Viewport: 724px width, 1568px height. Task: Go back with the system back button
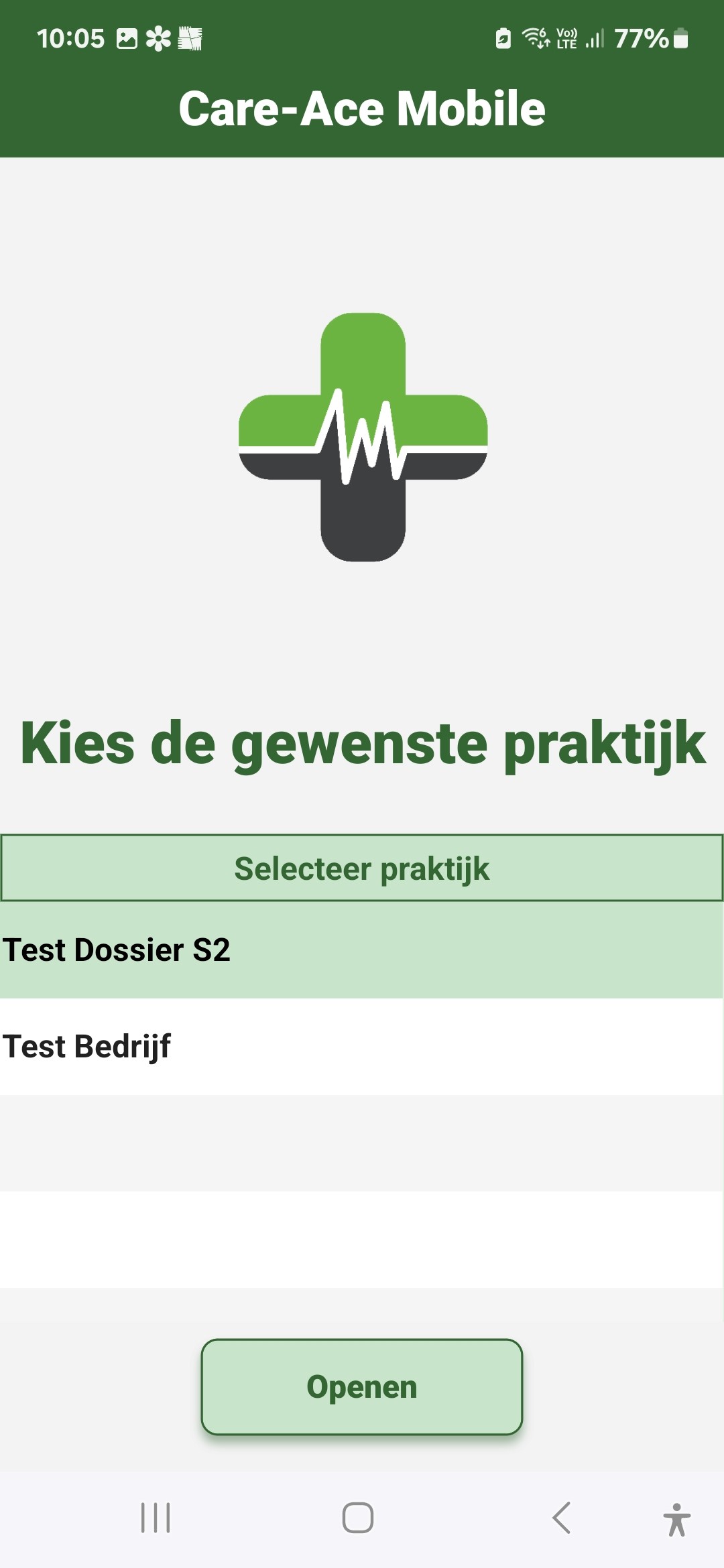coord(561,1518)
